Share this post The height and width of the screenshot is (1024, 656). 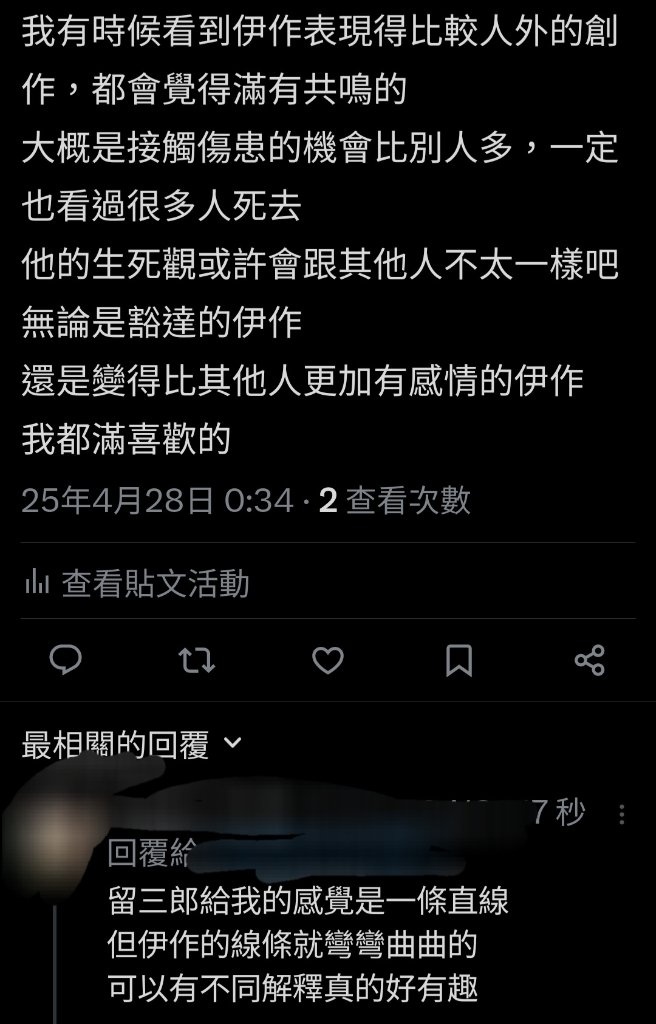pyautogui.click(x=590, y=660)
